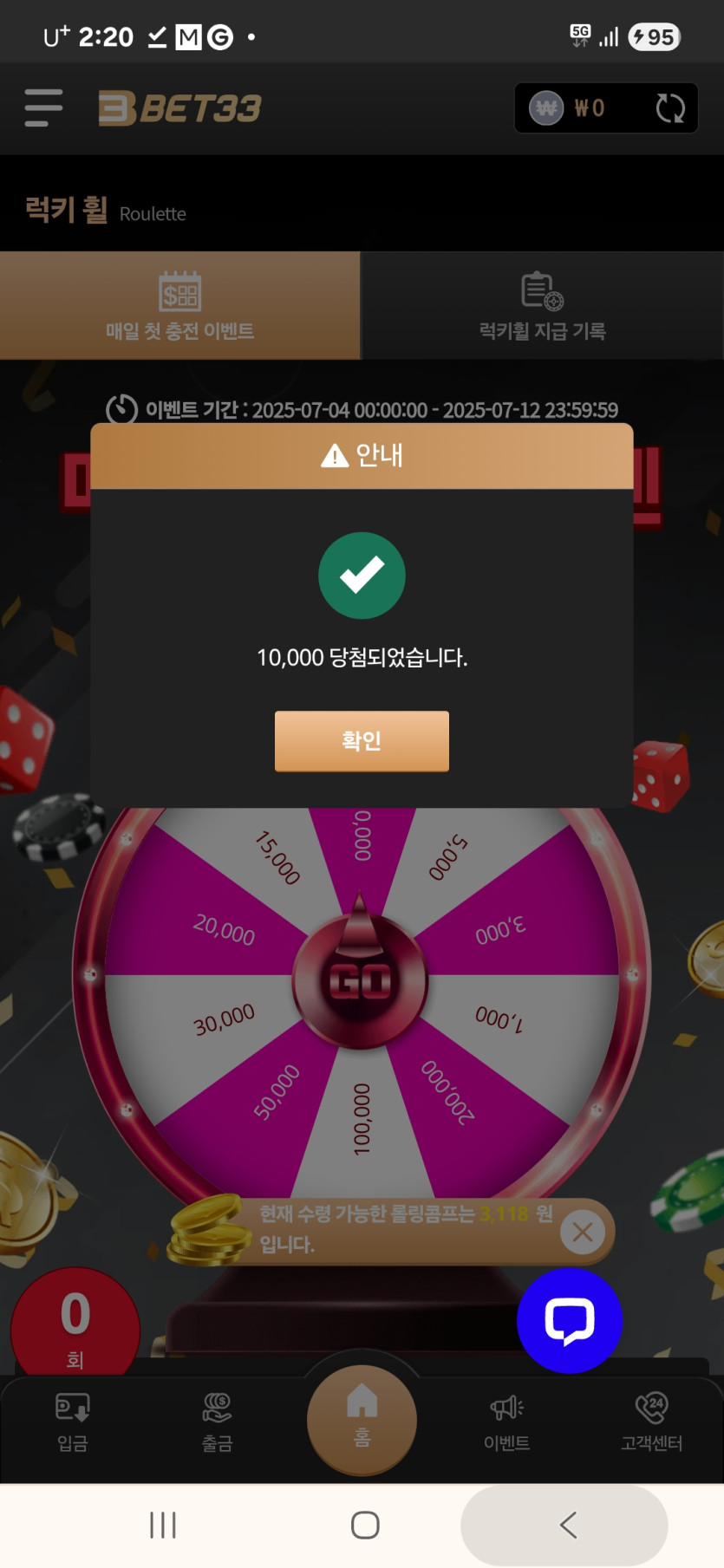Go to 입금 deposit page
724x1568 pixels.
tap(73, 1422)
